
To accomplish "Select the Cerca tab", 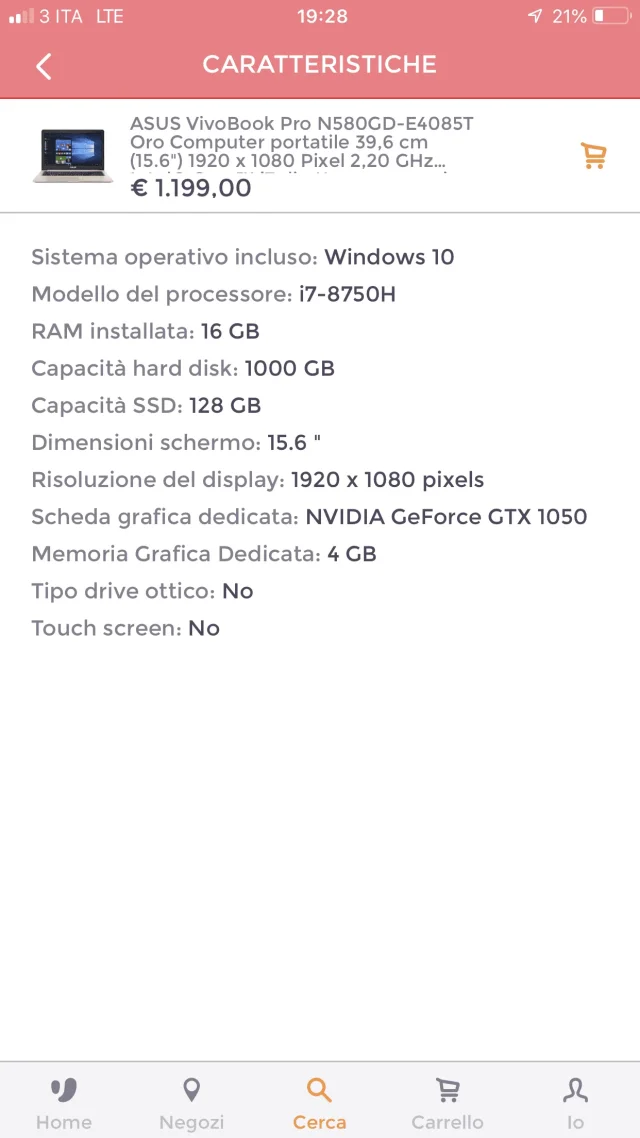I will pos(319,1103).
